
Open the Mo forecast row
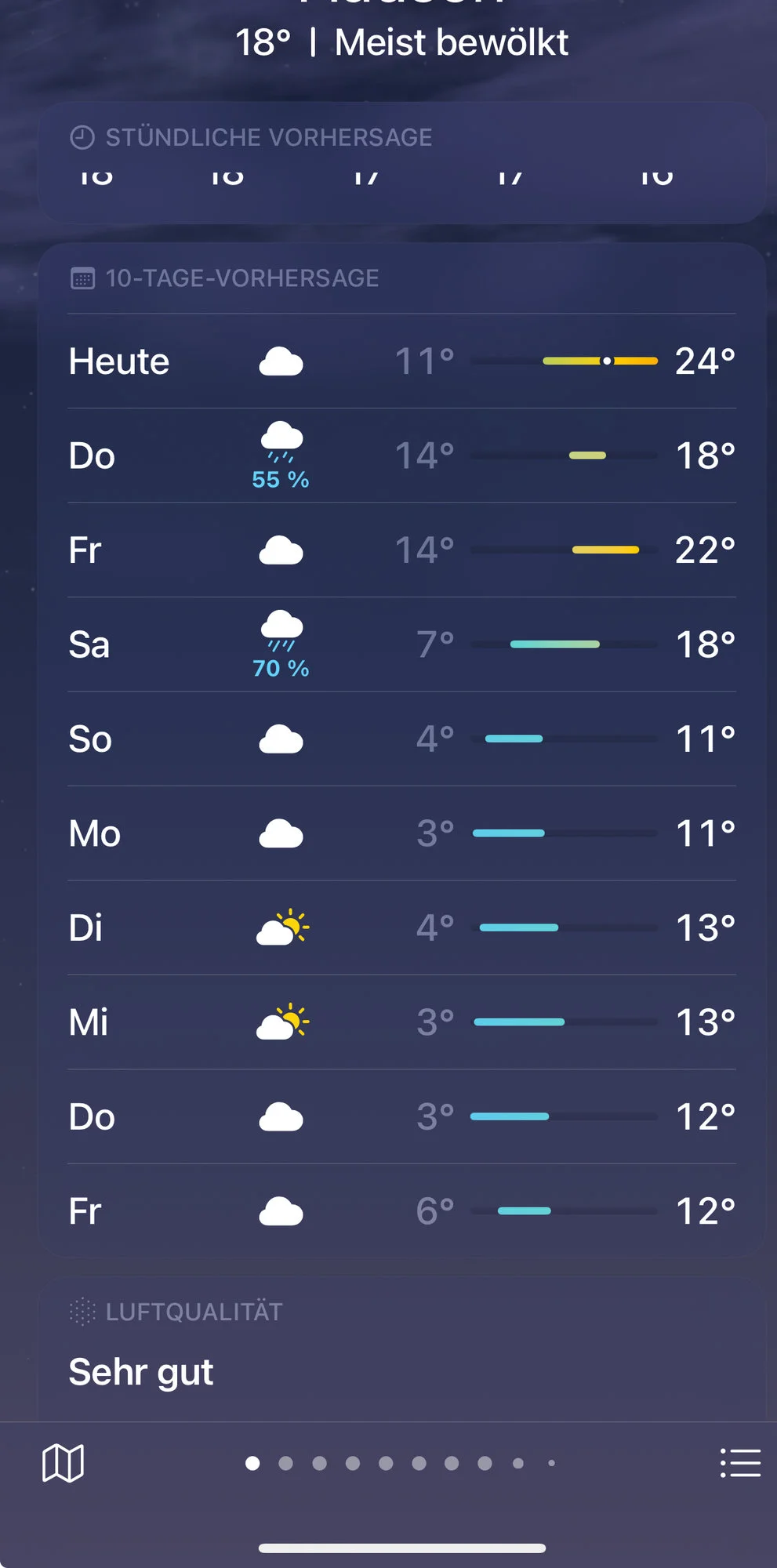click(x=401, y=833)
